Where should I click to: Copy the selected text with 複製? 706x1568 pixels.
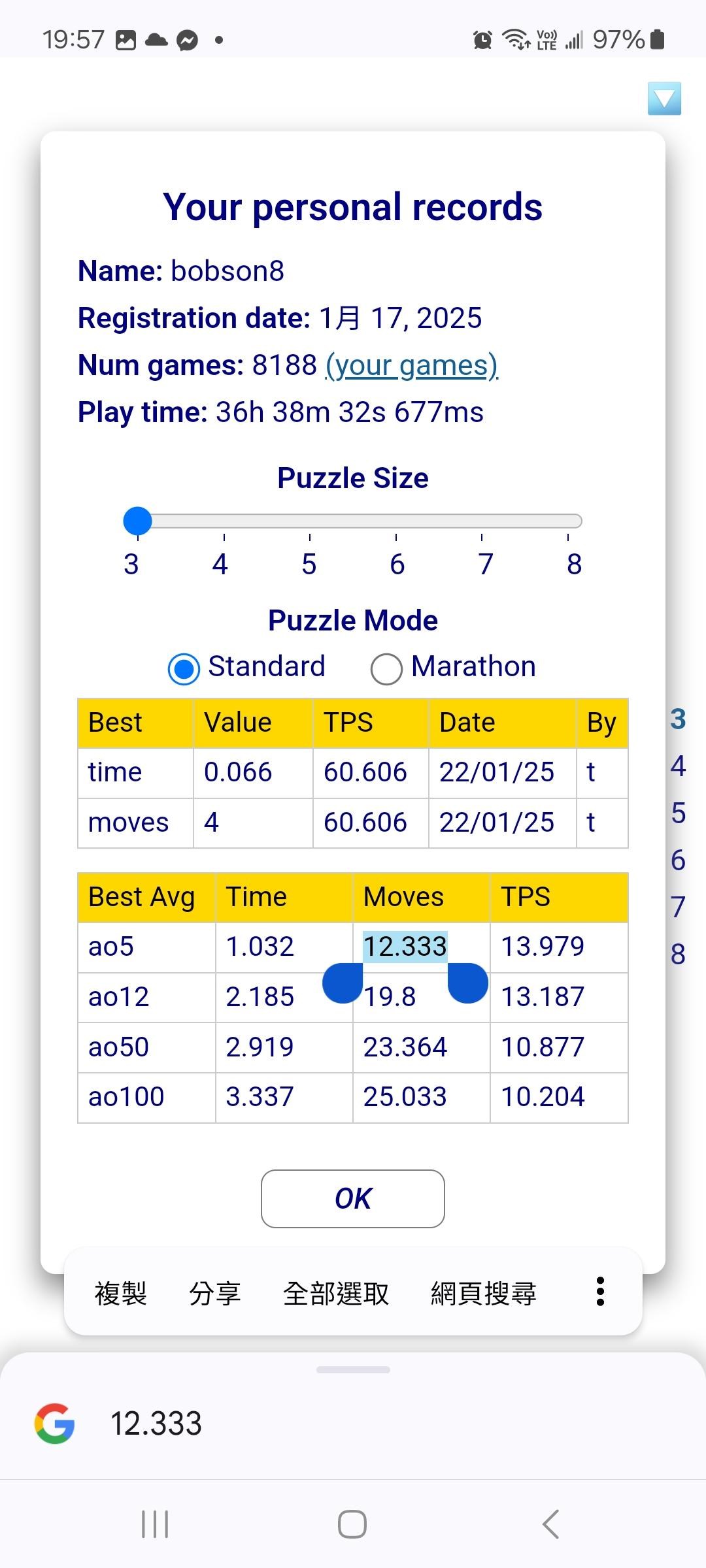tap(121, 1293)
